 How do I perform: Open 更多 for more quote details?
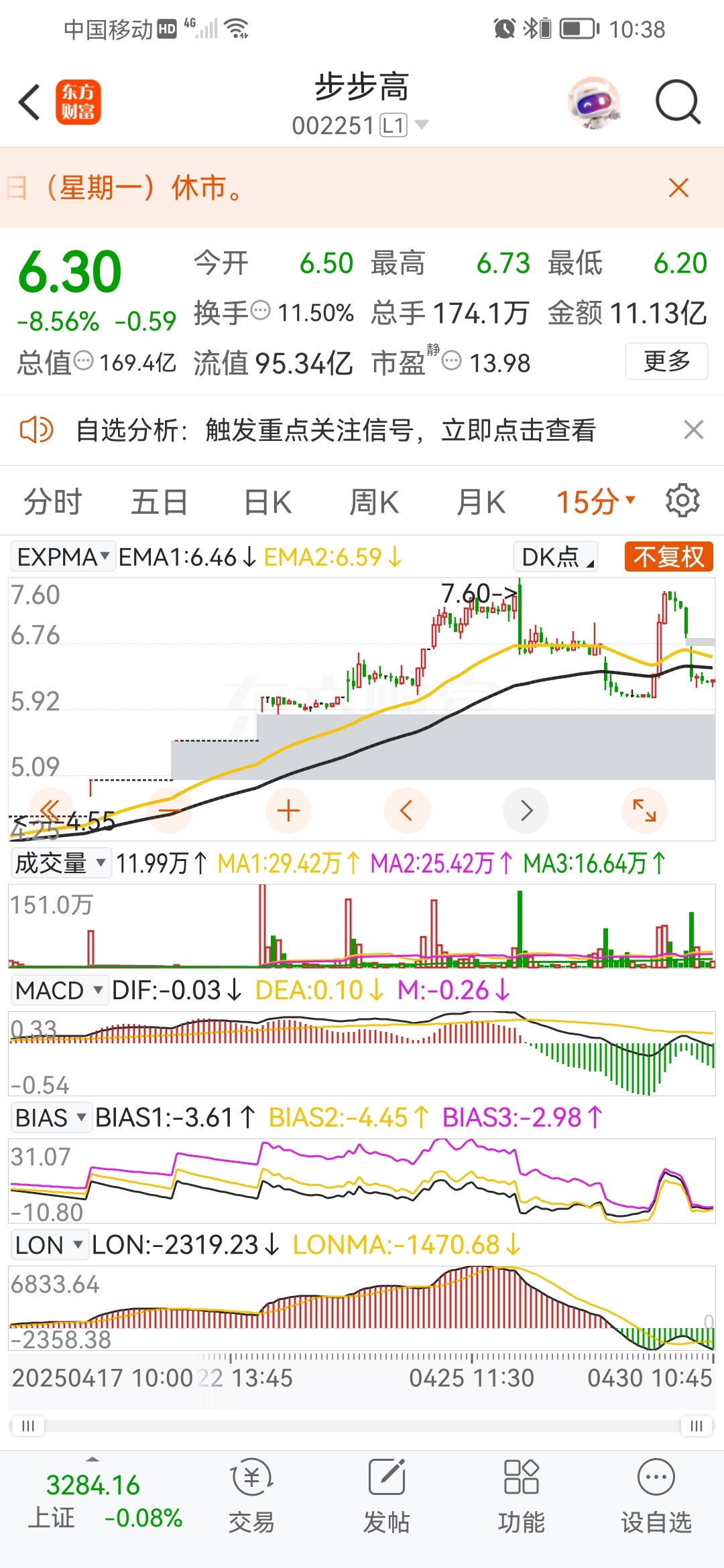pos(666,361)
